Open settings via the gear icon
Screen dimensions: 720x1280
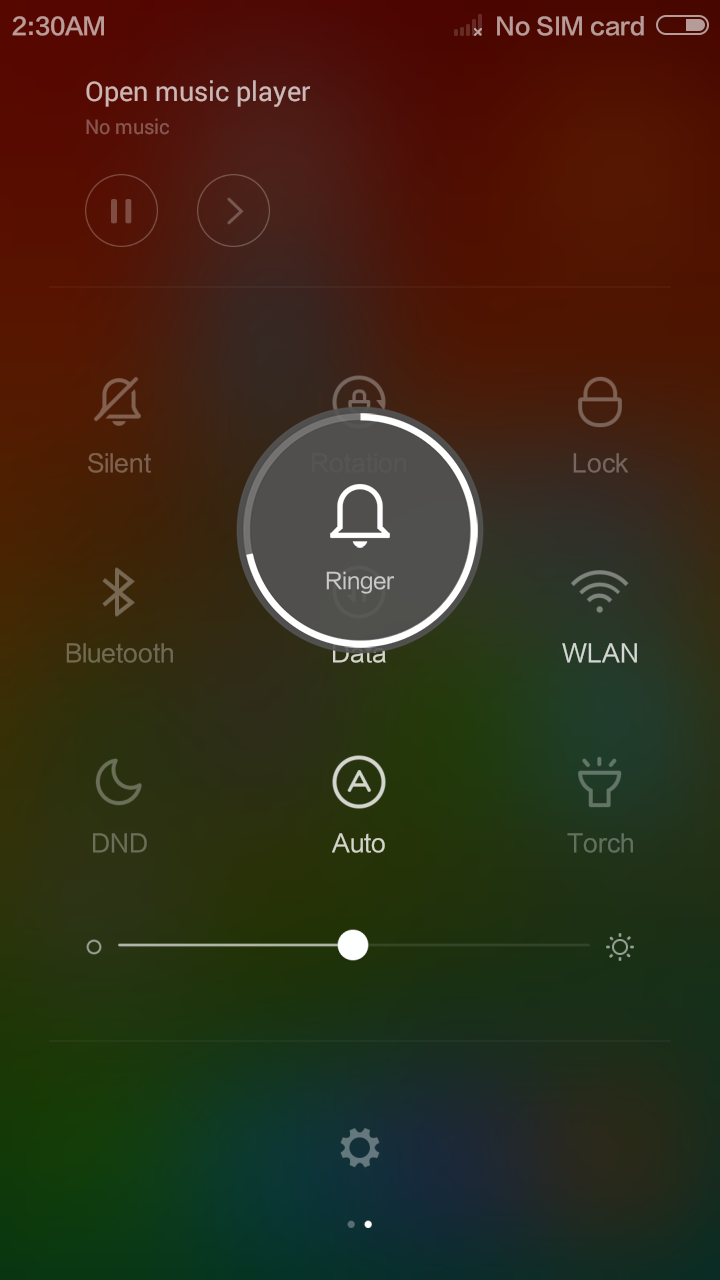point(359,1147)
